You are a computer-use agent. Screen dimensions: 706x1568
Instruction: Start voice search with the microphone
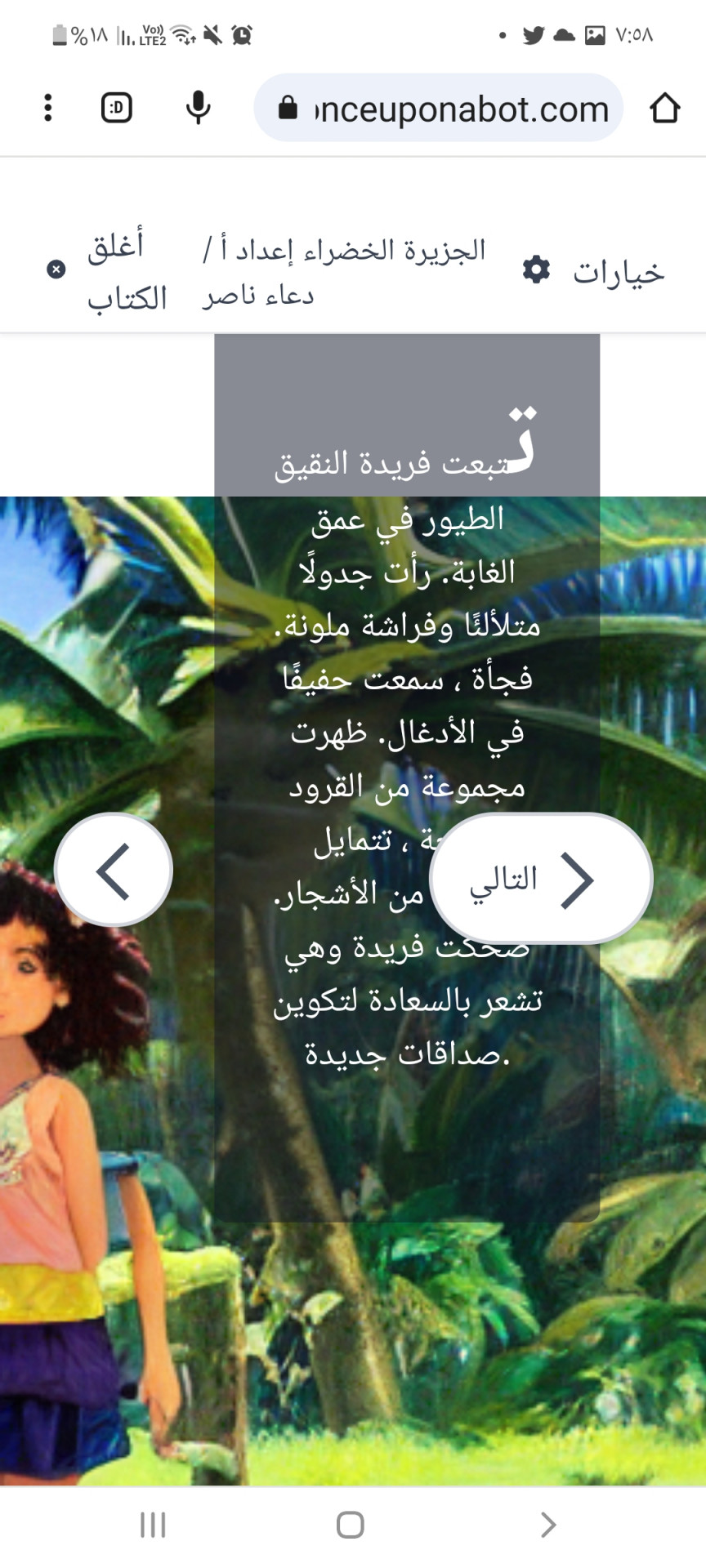pyautogui.click(x=198, y=108)
